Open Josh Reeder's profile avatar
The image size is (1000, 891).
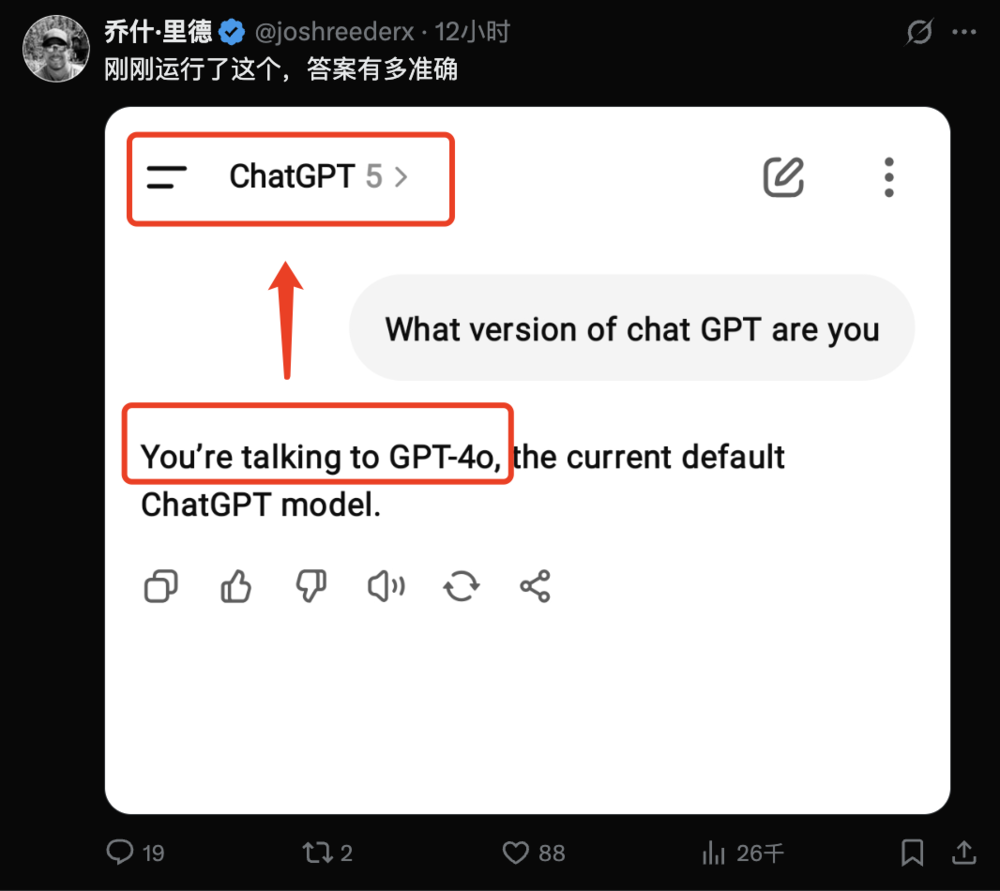56,49
